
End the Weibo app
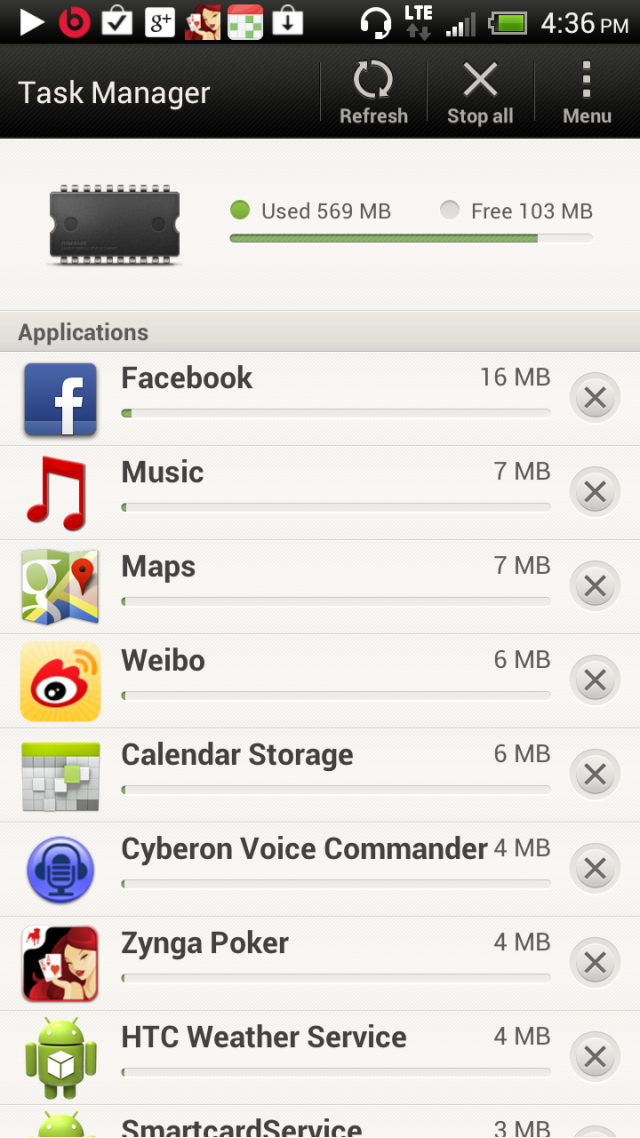[595, 681]
